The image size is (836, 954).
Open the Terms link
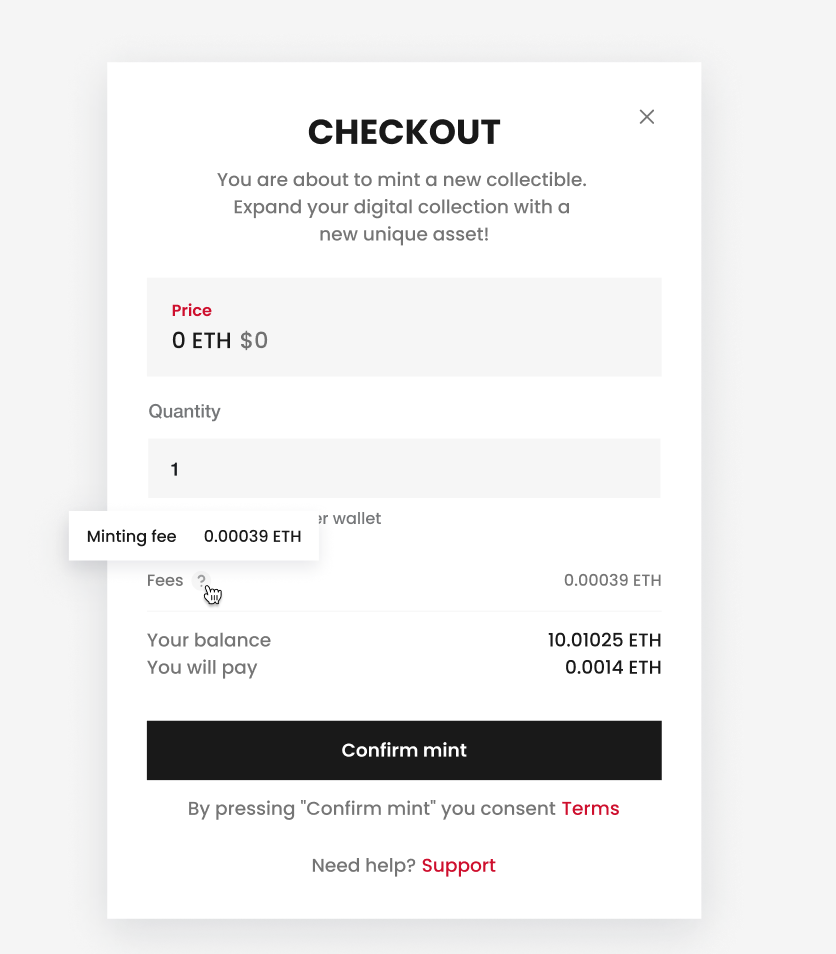coord(590,808)
